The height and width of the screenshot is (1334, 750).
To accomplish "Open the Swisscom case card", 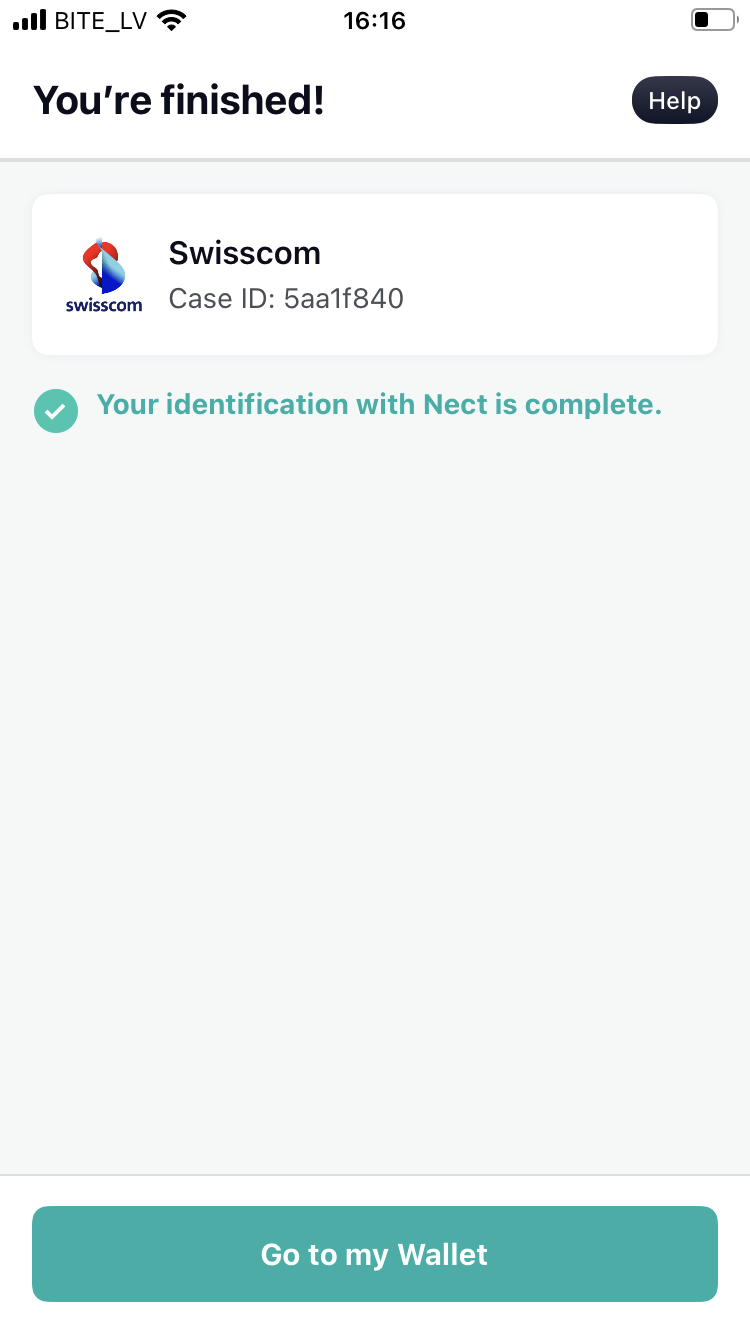I will [x=375, y=275].
